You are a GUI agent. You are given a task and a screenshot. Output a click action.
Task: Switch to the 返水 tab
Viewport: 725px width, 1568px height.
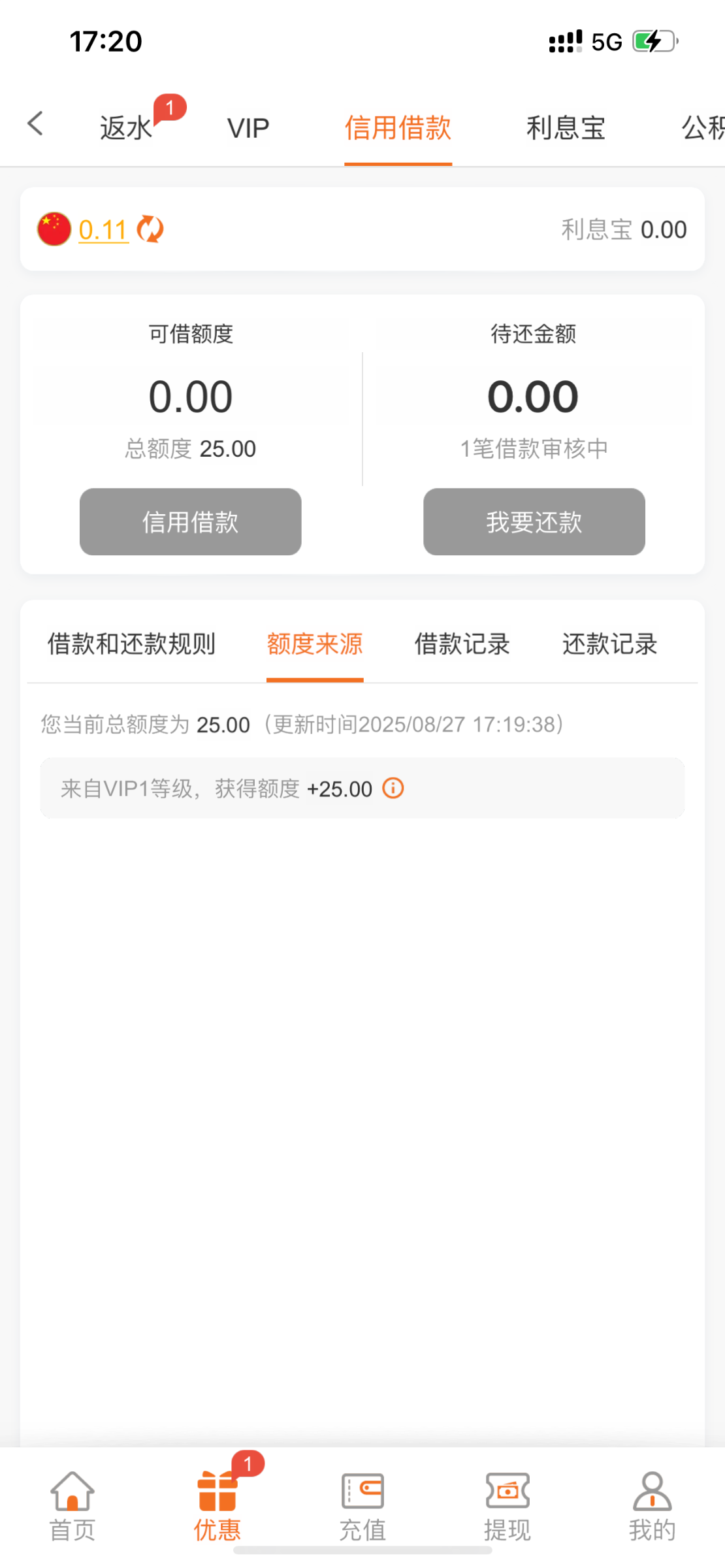(x=127, y=127)
